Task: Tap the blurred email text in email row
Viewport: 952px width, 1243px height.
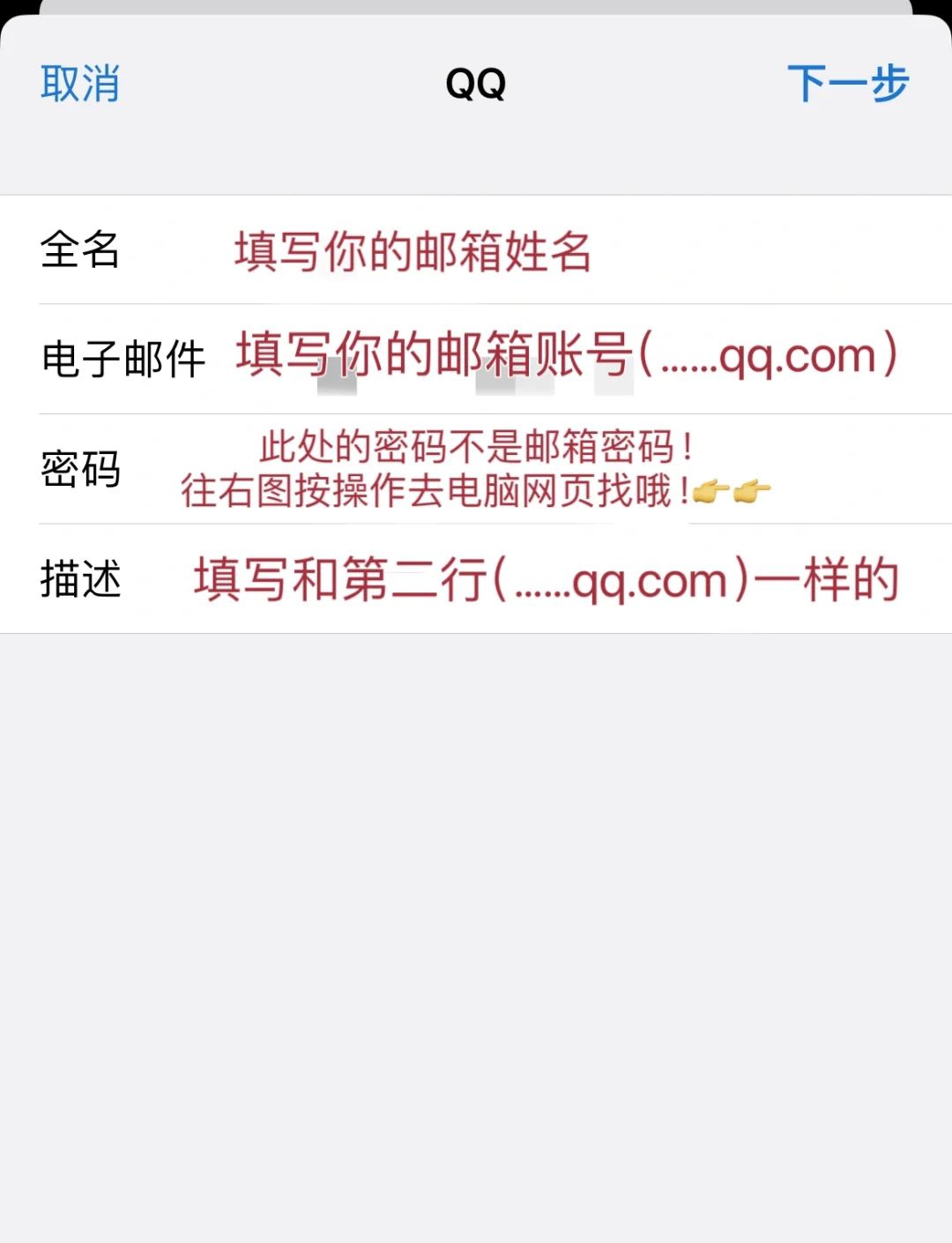Action: click(476, 383)
